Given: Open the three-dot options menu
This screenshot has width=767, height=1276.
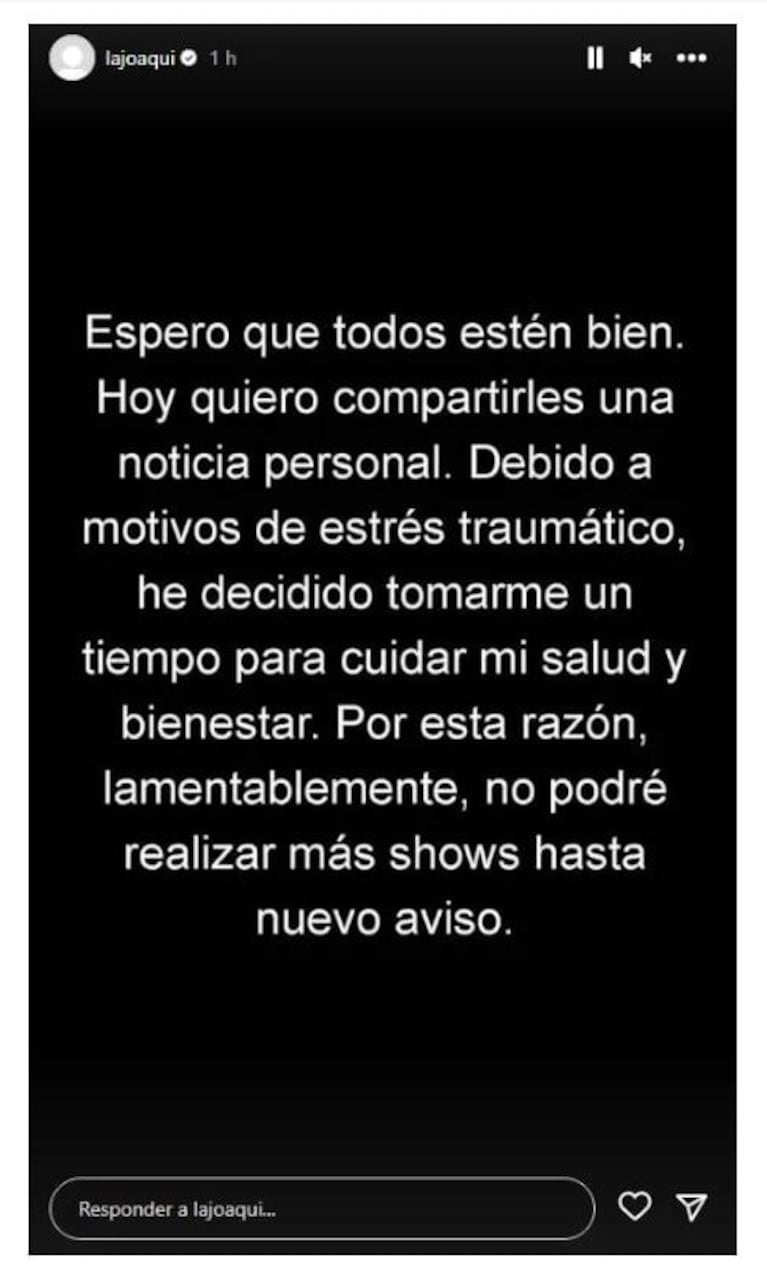Looking at the screenshot, I should point(691,59).
